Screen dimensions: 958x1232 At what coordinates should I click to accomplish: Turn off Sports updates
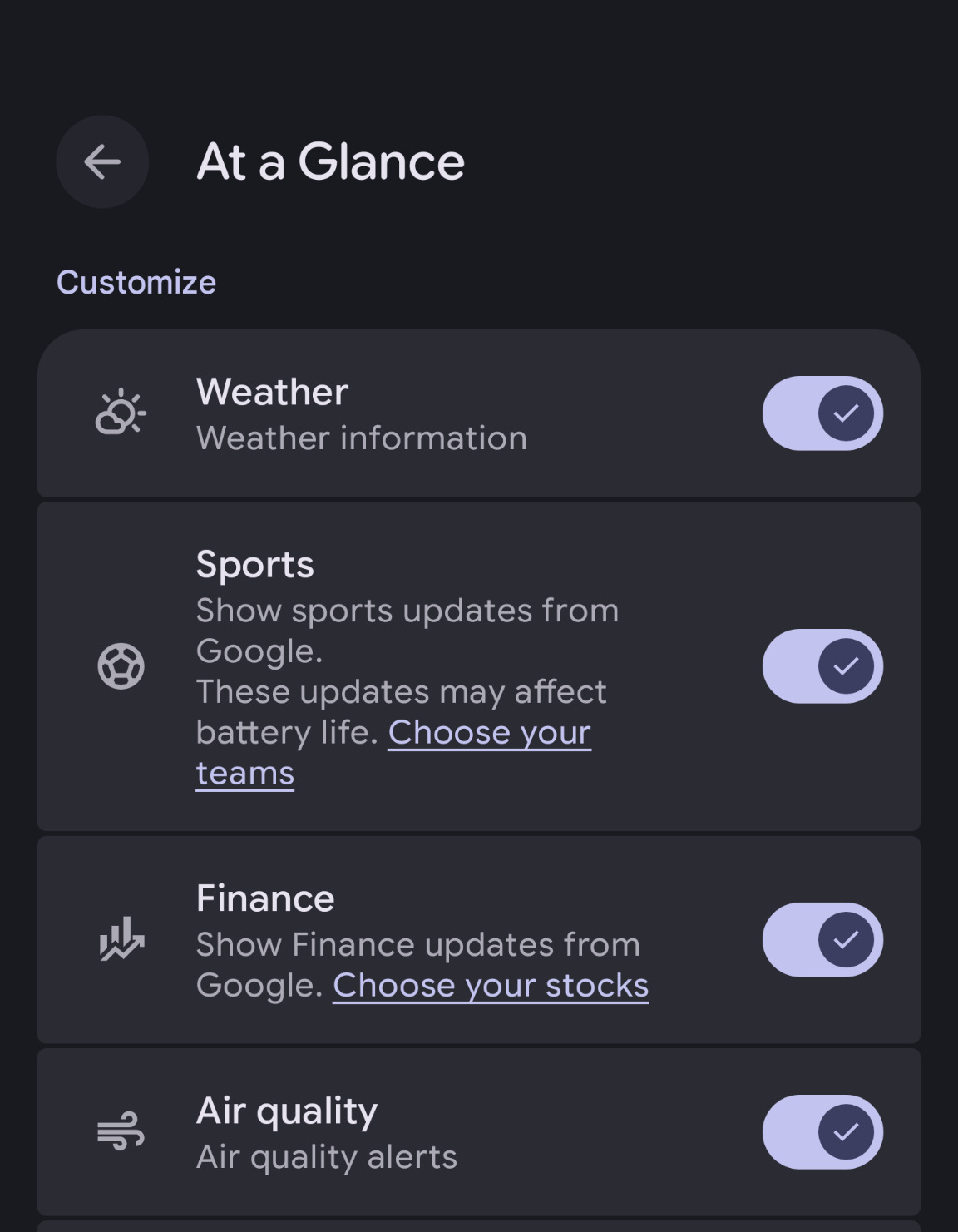[x=823, y=665]
